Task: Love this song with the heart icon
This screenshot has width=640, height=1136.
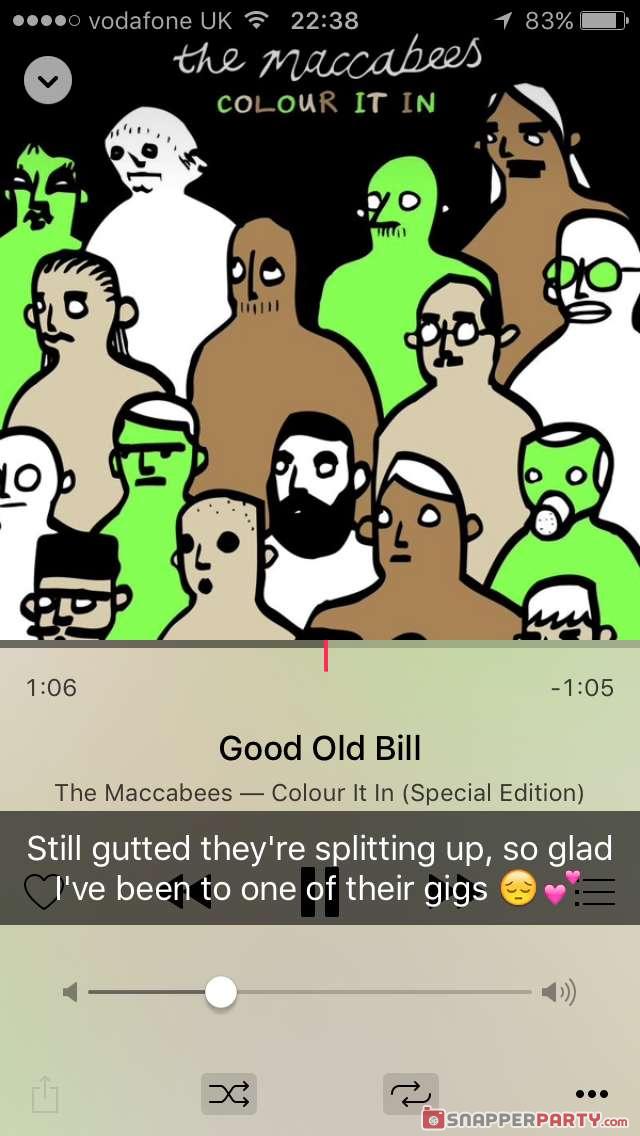Action: point(42,891)
